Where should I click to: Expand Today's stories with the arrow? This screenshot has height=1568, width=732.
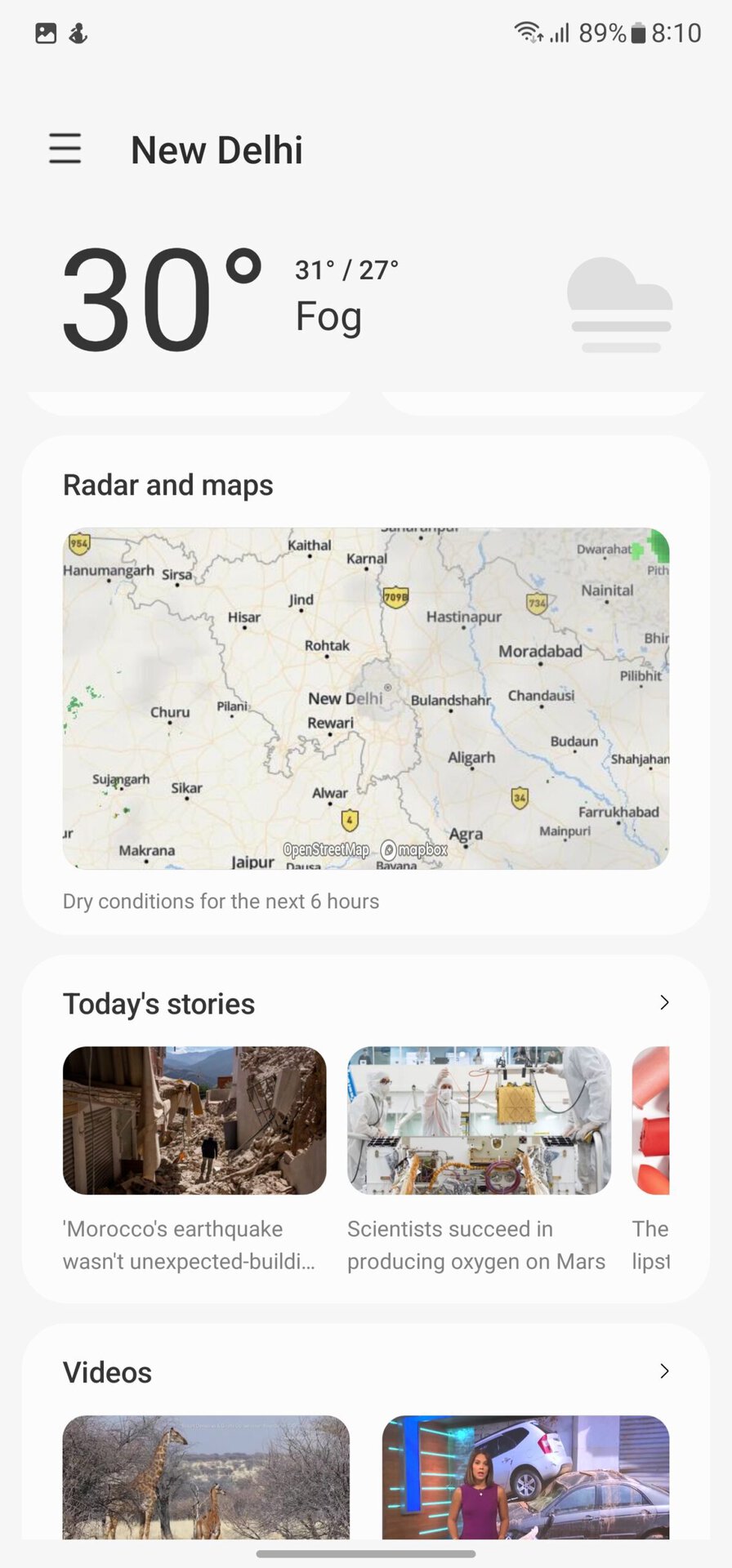(x=664, y=1003)
